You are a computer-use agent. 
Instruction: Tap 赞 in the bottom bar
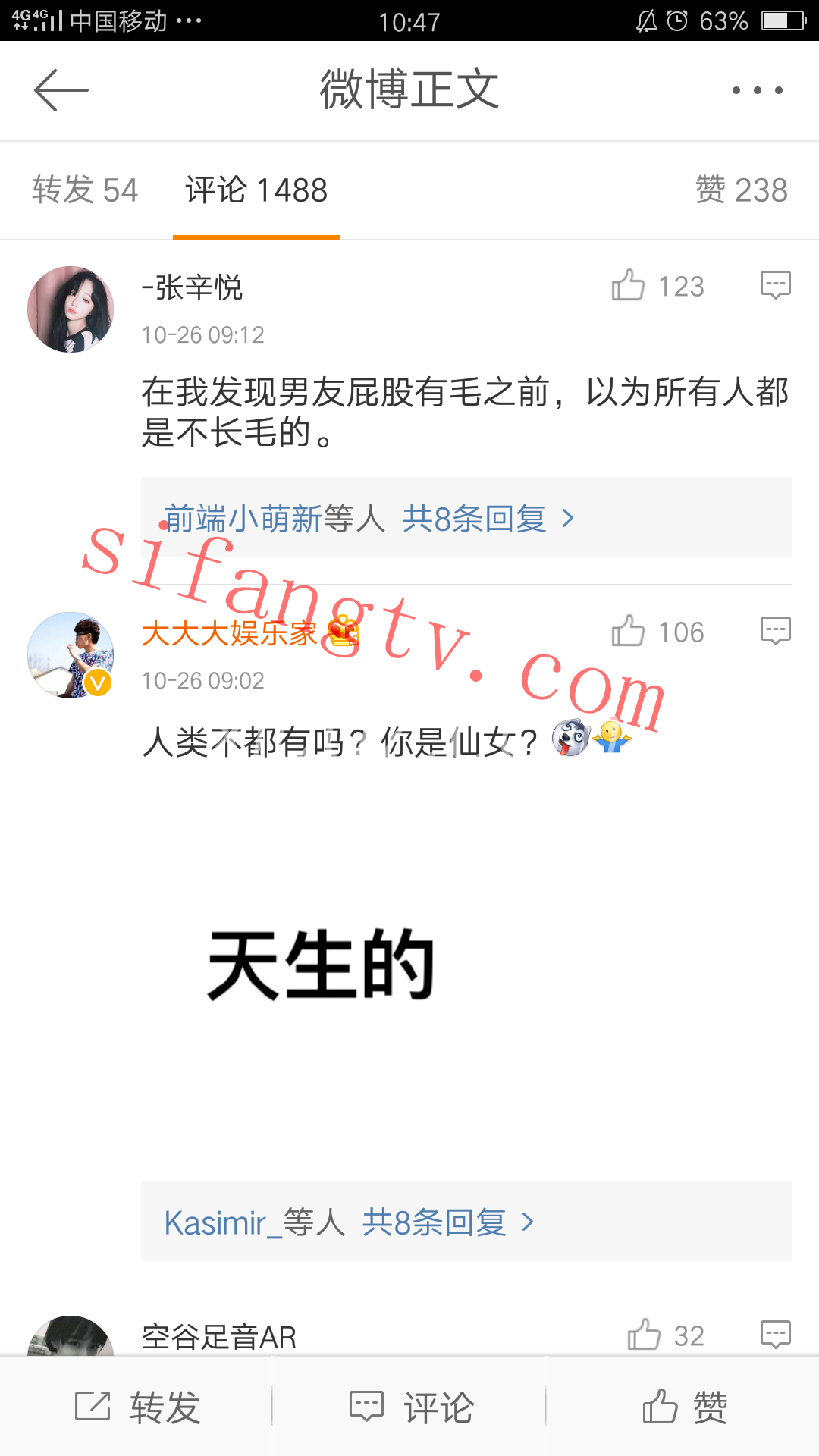coord(684,1407)
